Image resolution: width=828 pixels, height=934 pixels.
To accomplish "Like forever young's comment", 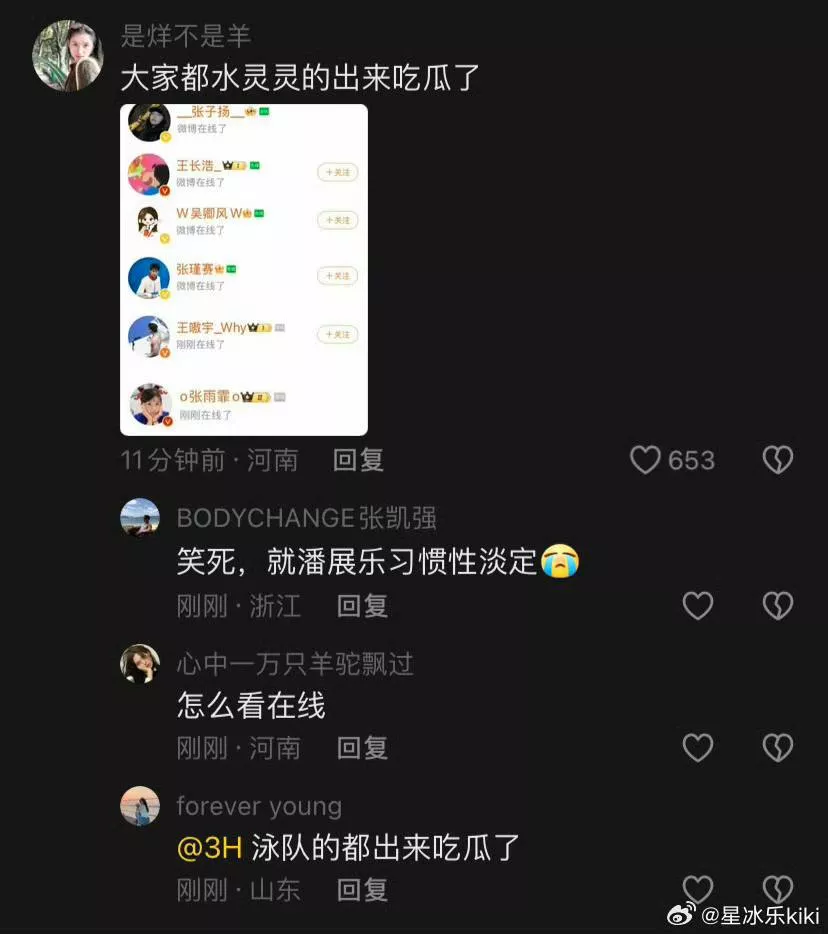I will [697, 889].
